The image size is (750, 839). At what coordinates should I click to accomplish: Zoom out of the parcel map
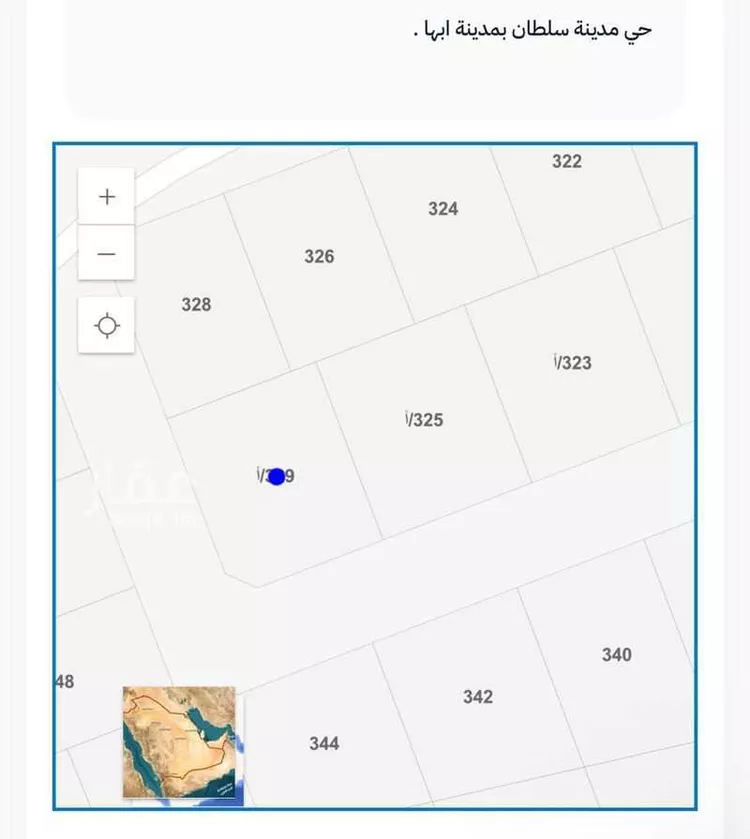pos(107,253)
